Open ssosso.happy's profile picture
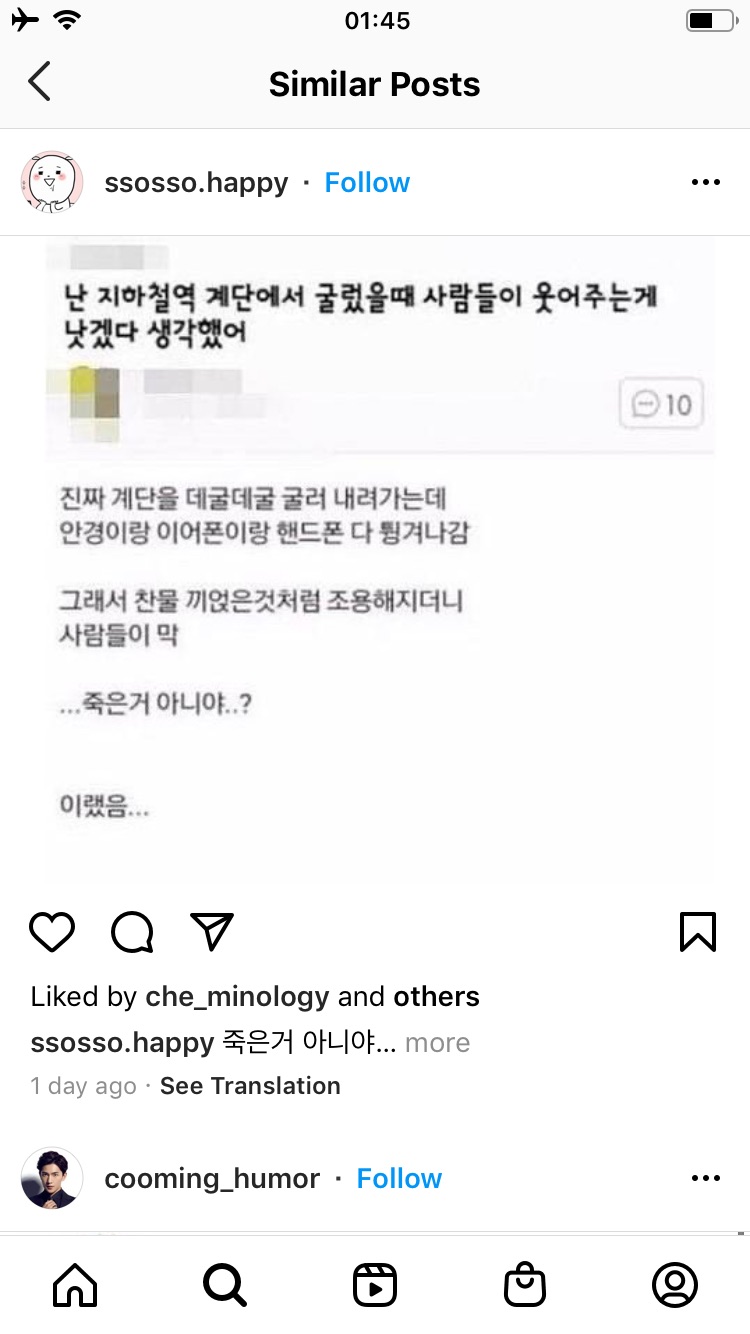Viewport: 750px width, 1334px height. click(x=51, y=183)
